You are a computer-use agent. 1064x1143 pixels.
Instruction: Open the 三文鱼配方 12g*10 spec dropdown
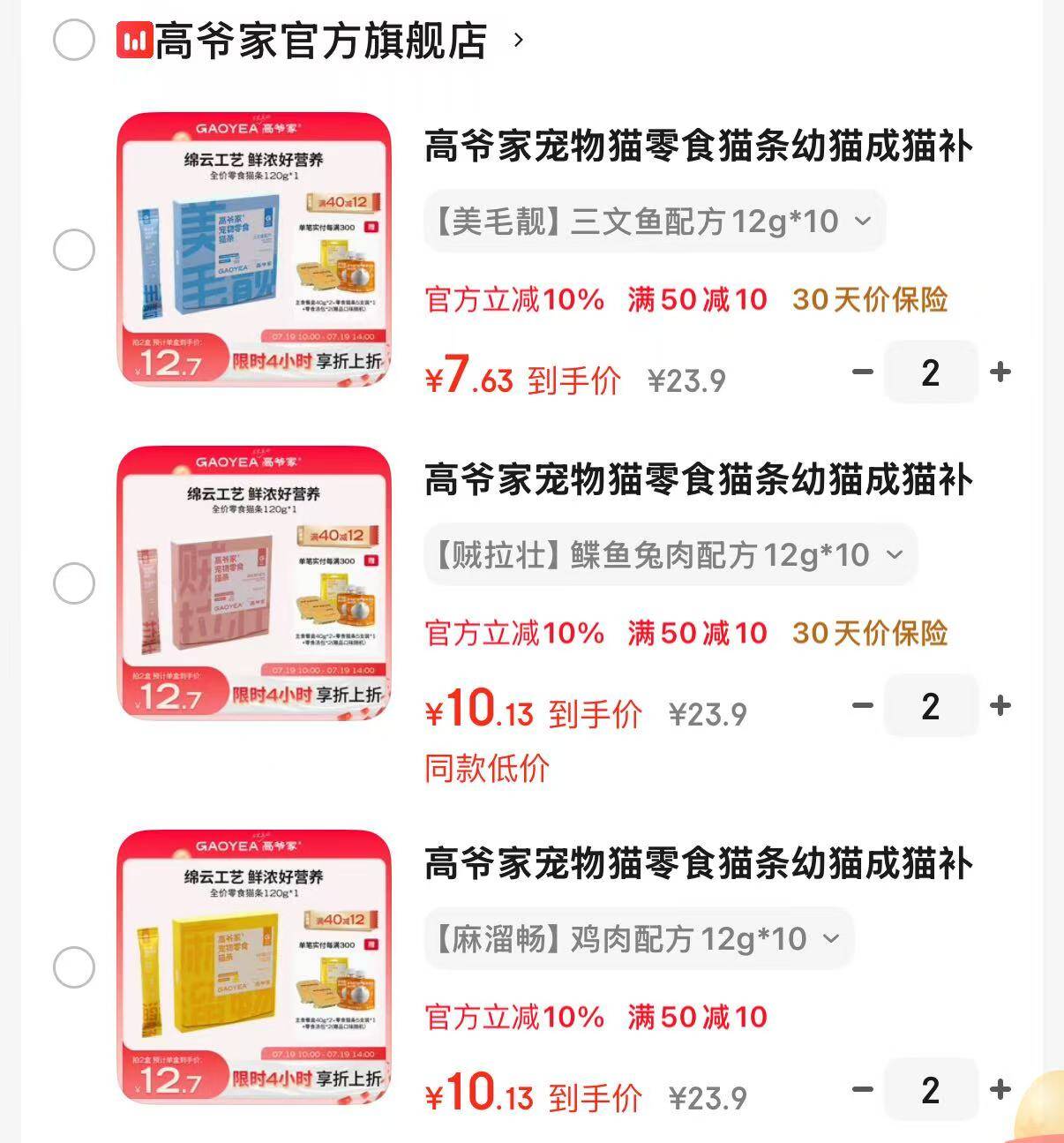[863, 222]
